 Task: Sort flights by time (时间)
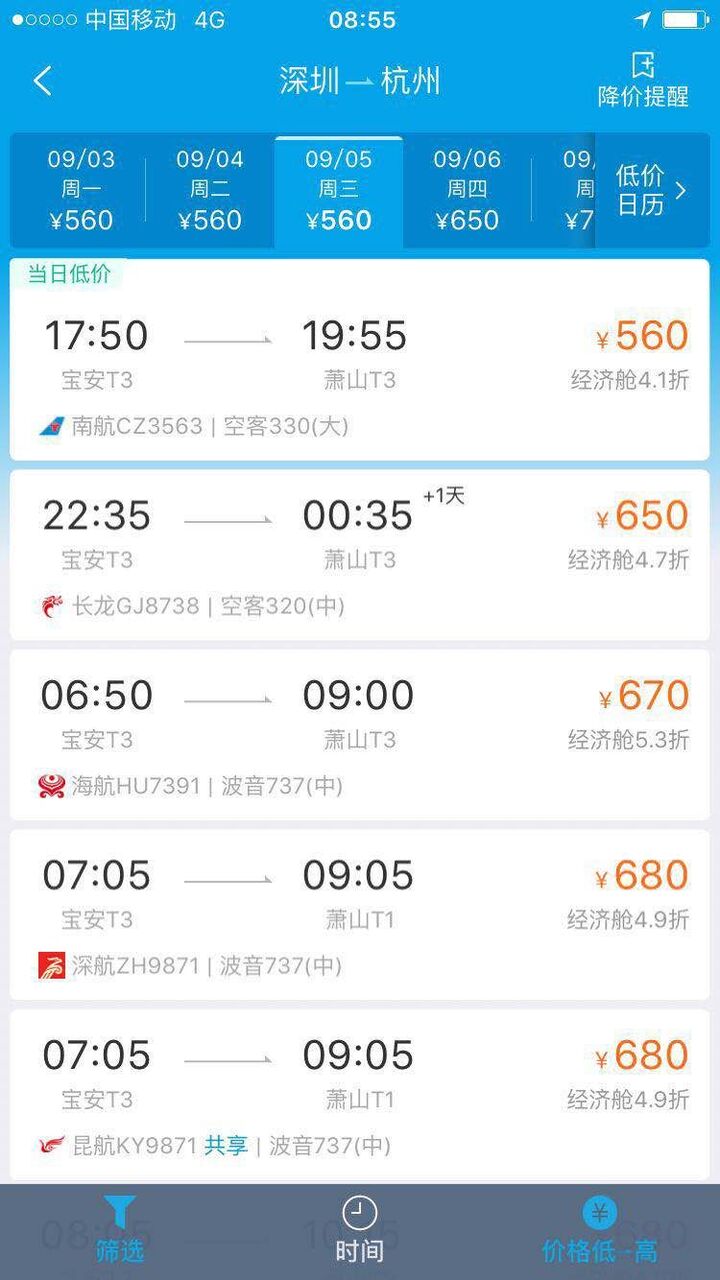point(359,1232)
